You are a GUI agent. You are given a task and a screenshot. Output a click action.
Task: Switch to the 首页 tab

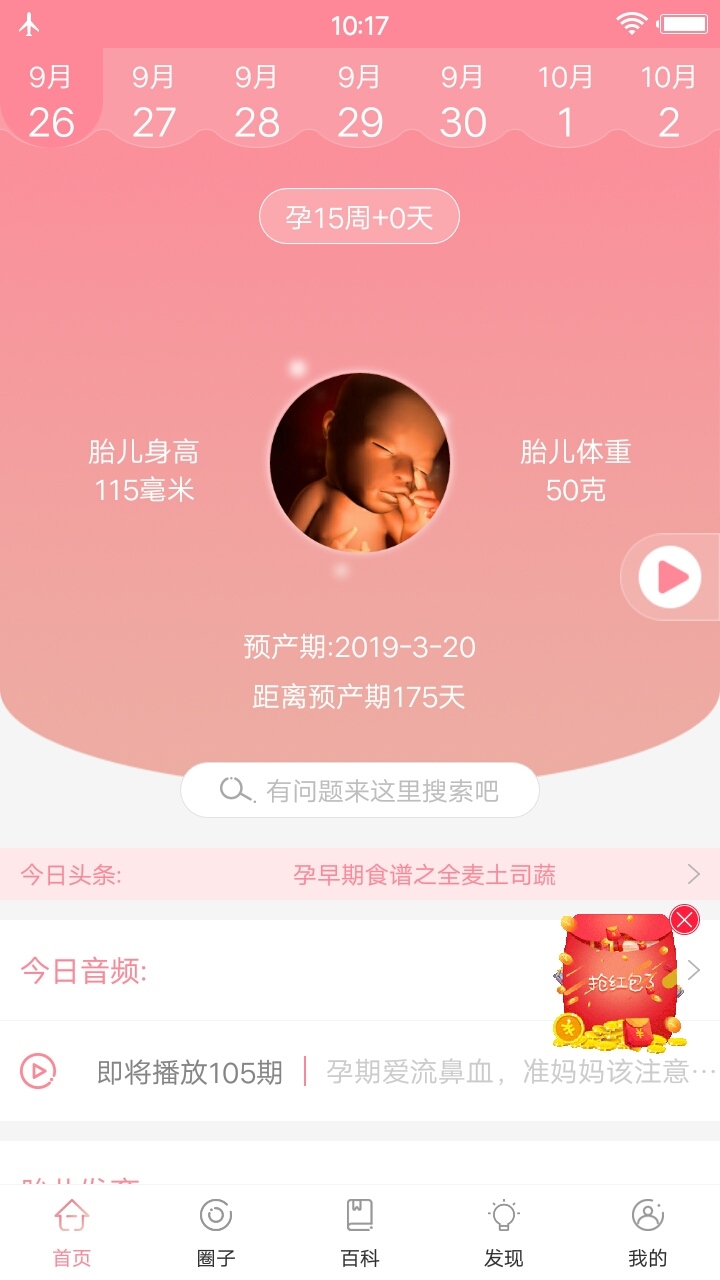click(72, 1232)
